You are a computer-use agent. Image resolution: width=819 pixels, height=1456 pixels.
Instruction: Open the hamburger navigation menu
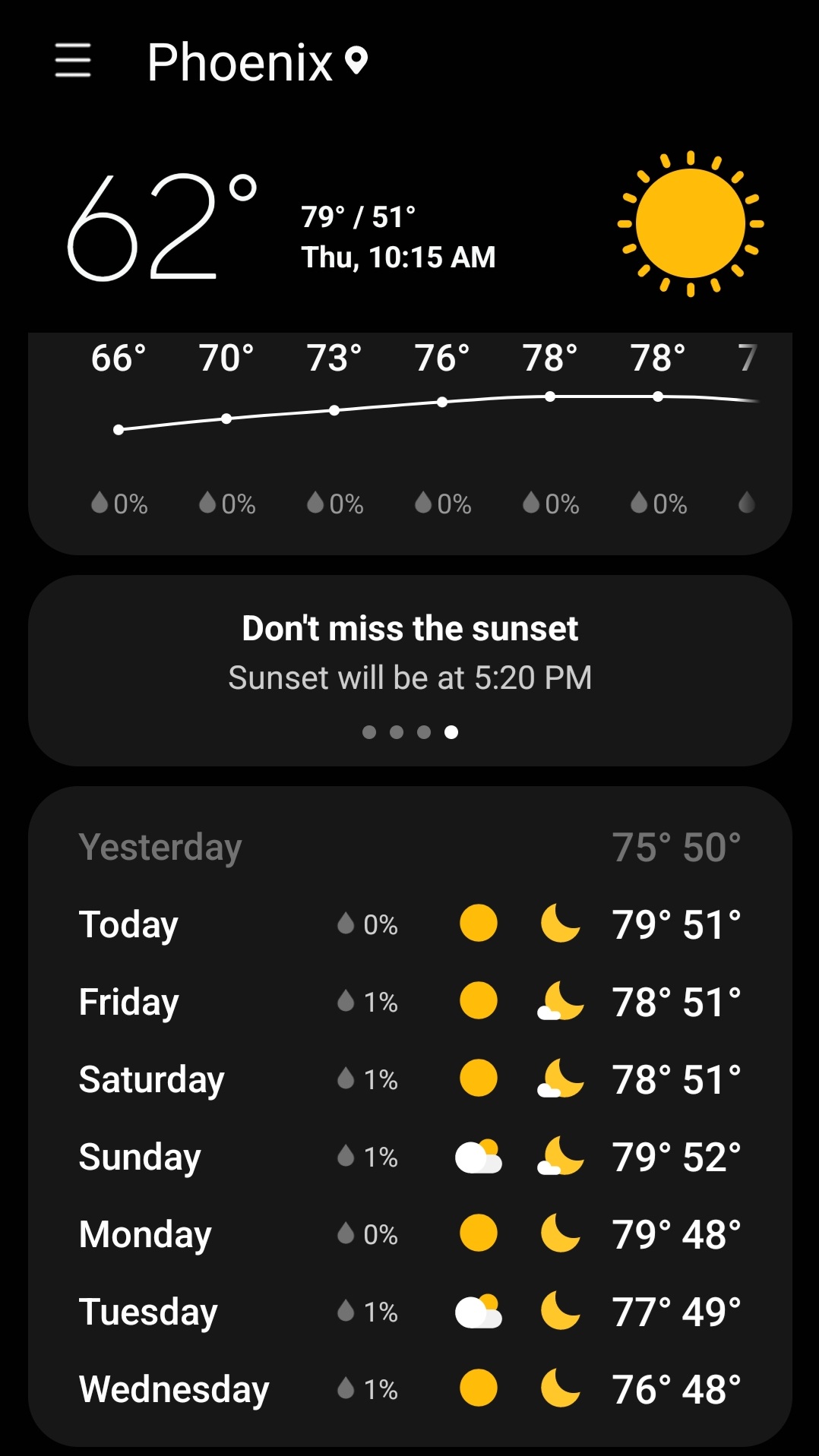coord(73,61)
